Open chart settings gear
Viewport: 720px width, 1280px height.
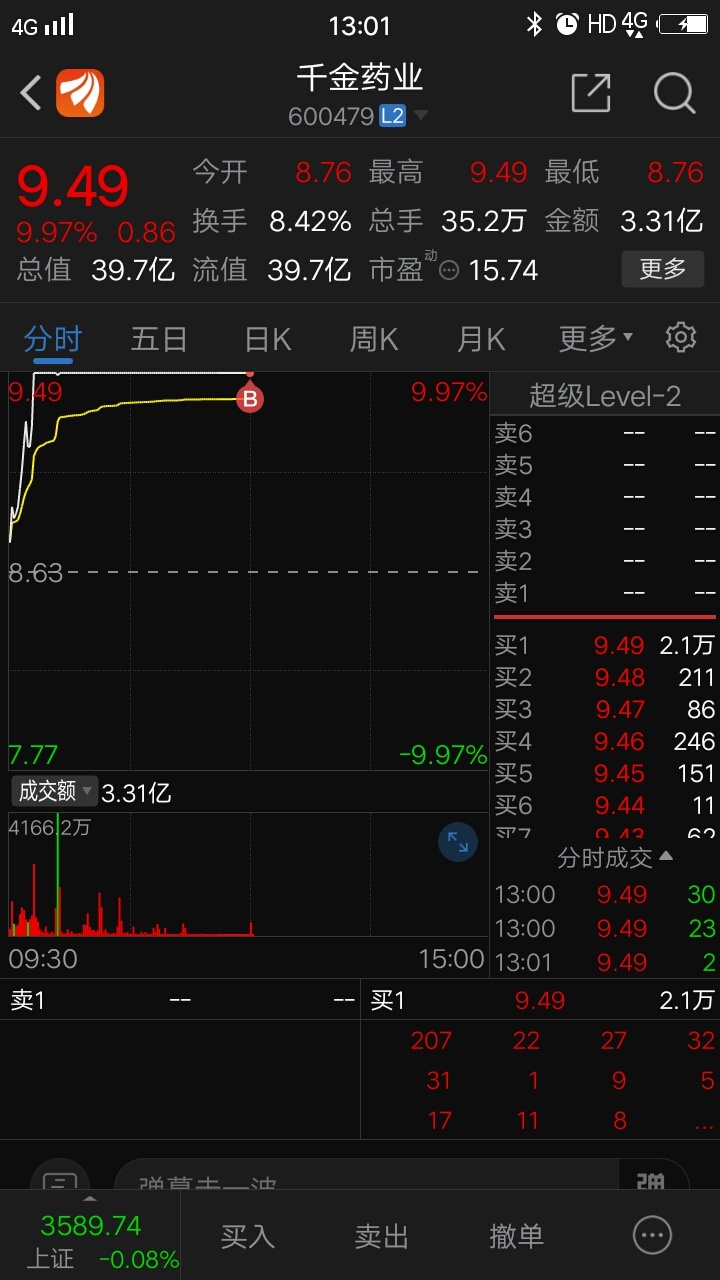pos(681,337)
